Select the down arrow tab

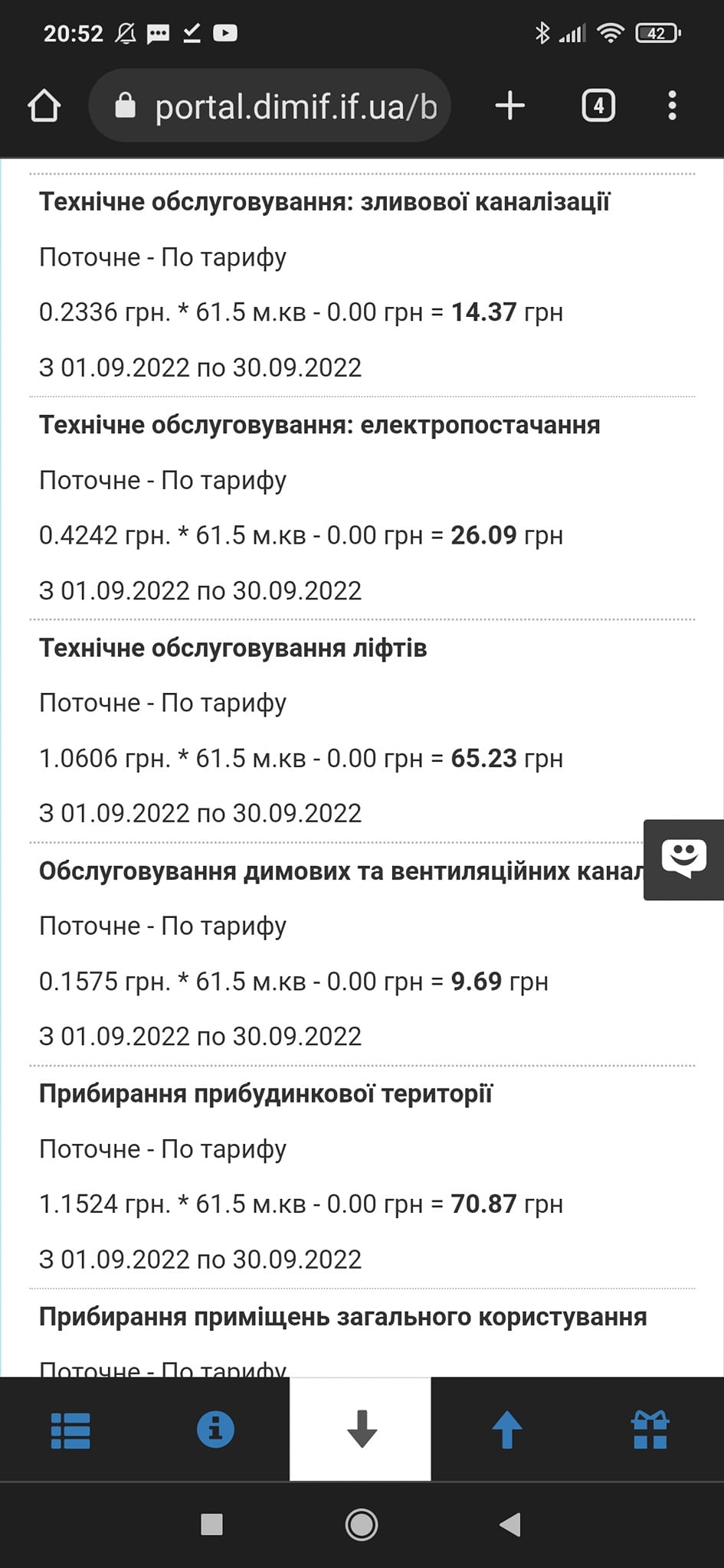[x=361, y=1429]
